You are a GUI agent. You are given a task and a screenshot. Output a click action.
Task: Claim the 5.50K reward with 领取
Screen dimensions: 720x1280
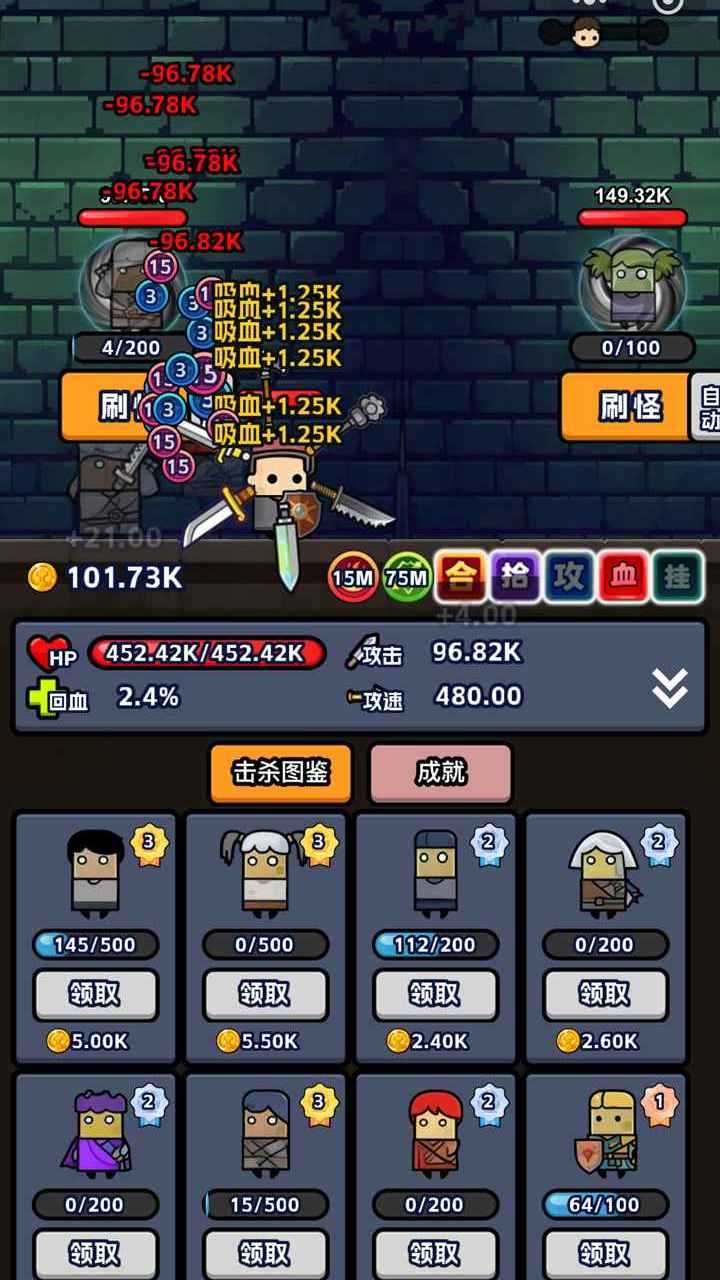266,993
